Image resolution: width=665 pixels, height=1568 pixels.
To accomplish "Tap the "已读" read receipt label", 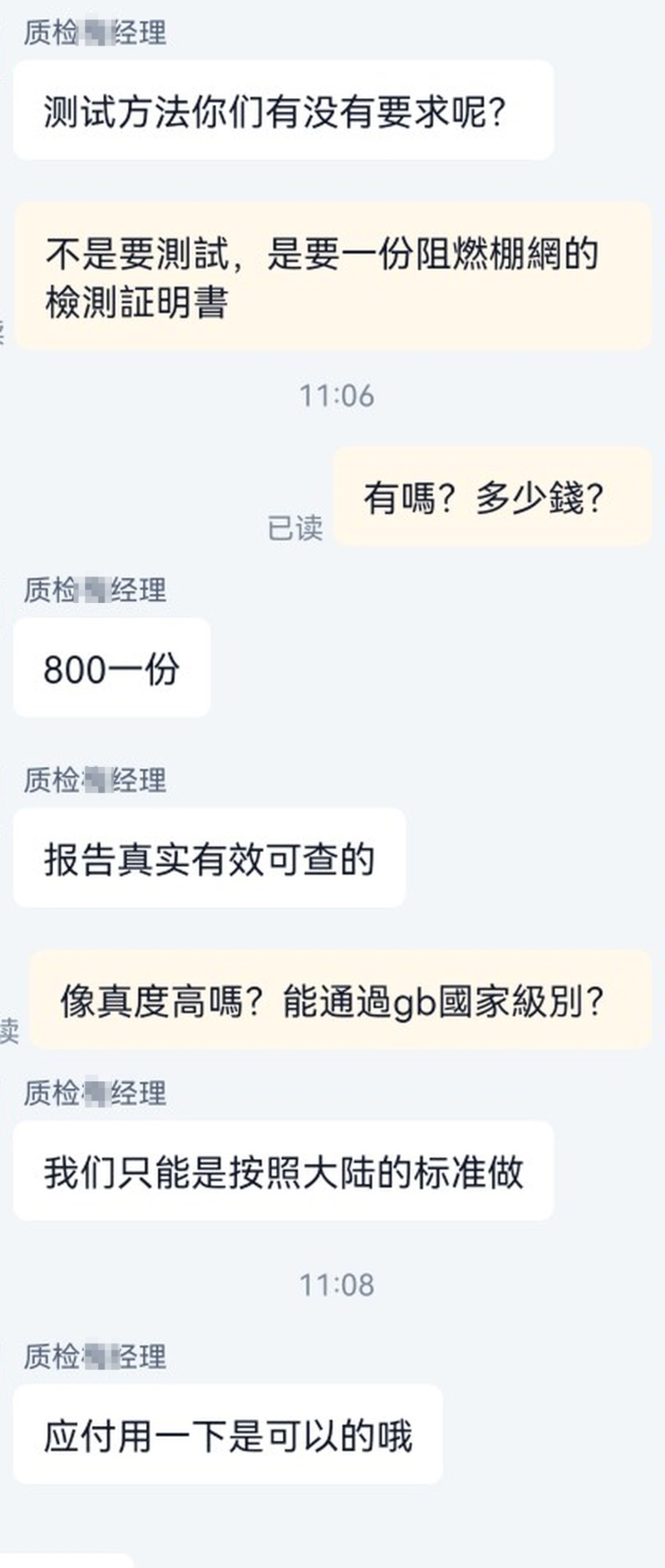I will 295,527.
